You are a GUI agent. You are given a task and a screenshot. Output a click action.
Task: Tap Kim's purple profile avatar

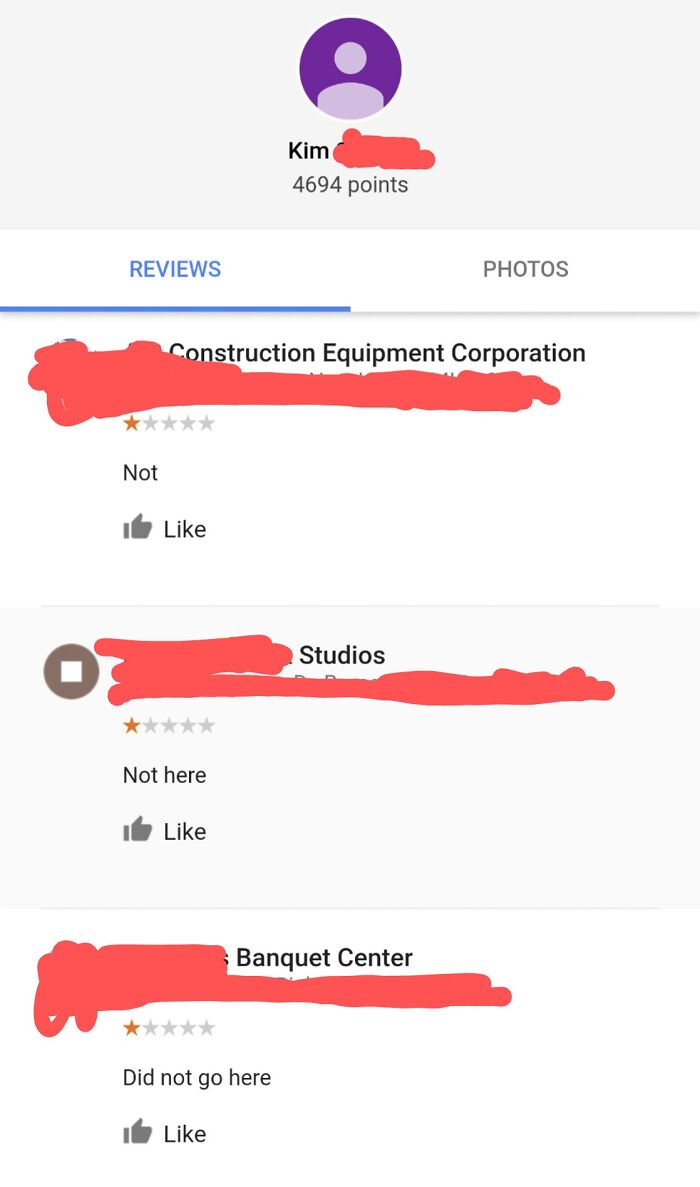point(350,69)
